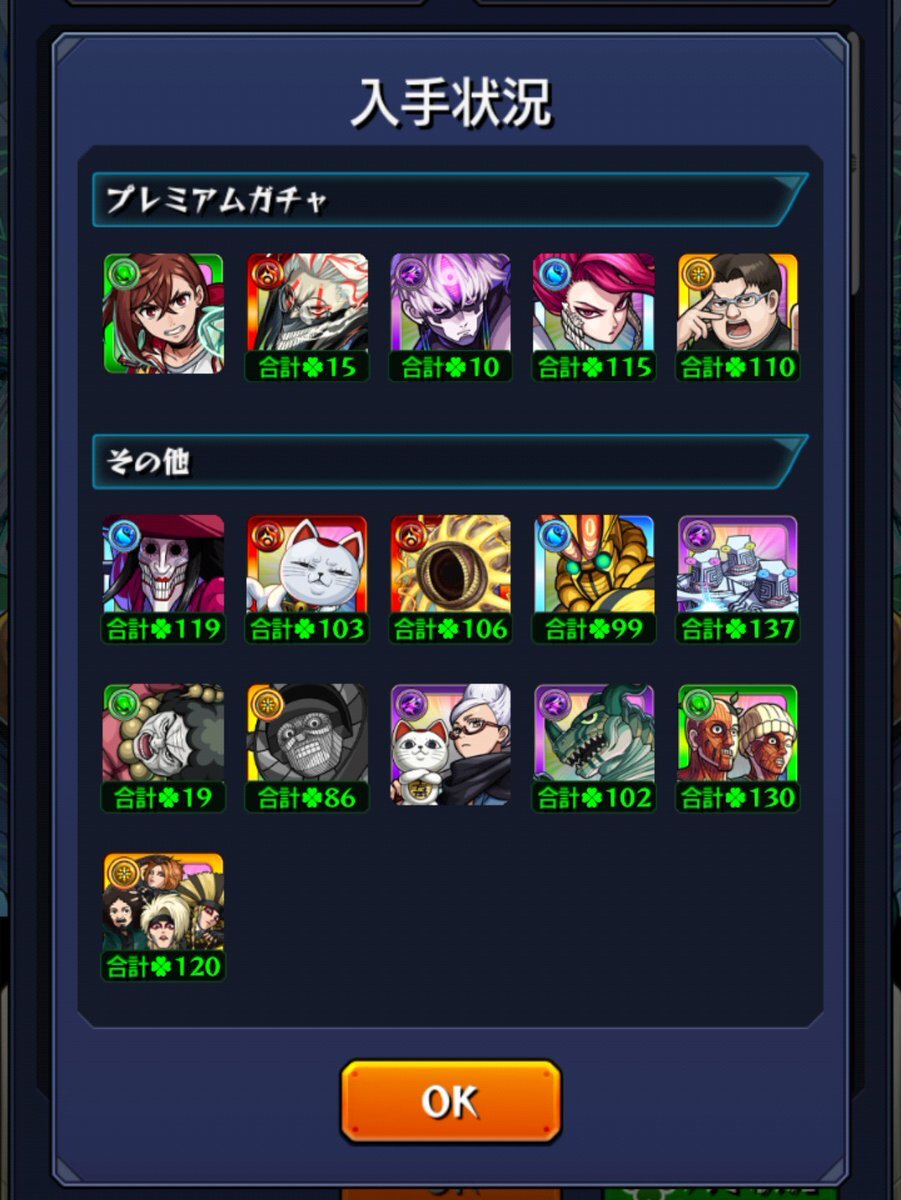The width and height of the screenshot is (901, 1200).
Task: Select the dragon tile labeled 合計102
Action: click(594, 748)
